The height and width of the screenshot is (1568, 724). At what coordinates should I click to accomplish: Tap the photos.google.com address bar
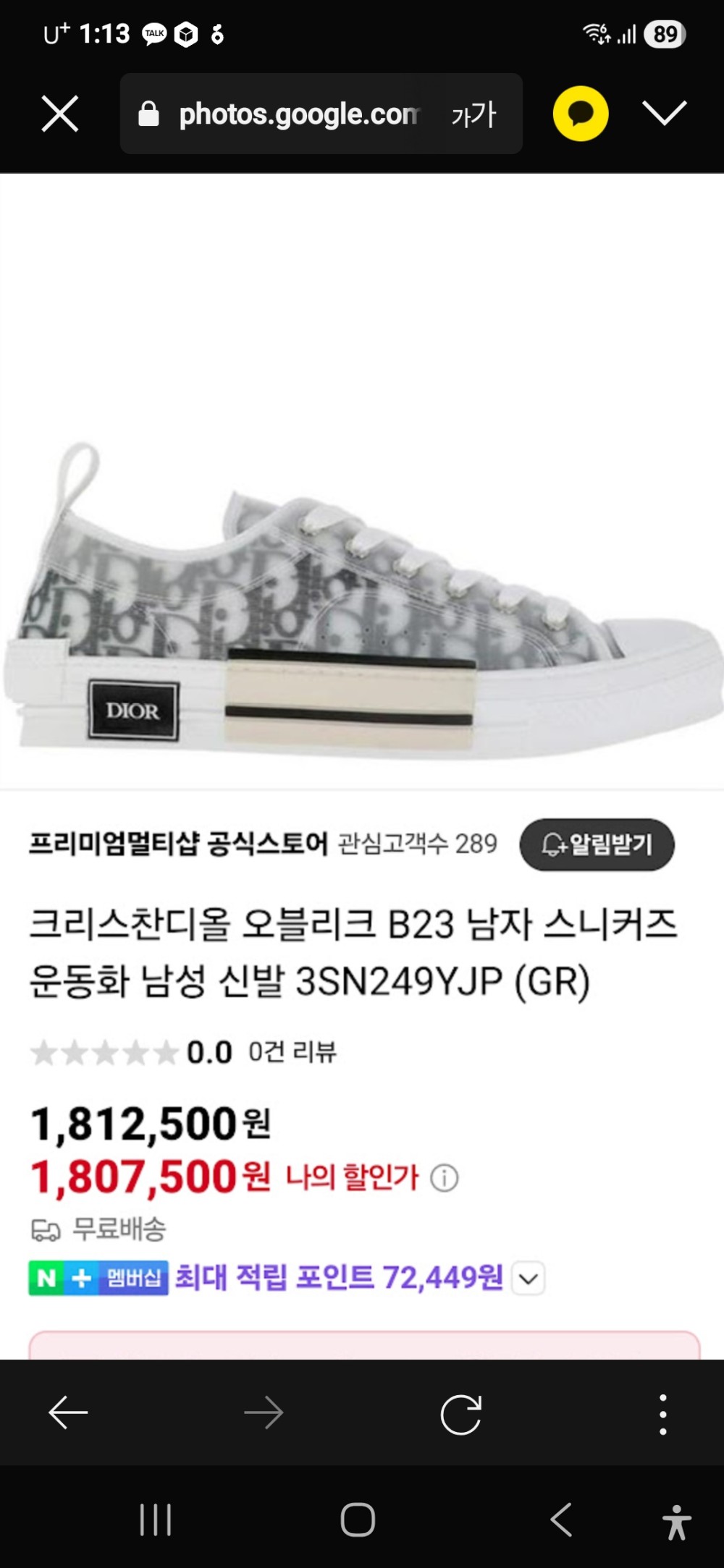click(290, 114)
